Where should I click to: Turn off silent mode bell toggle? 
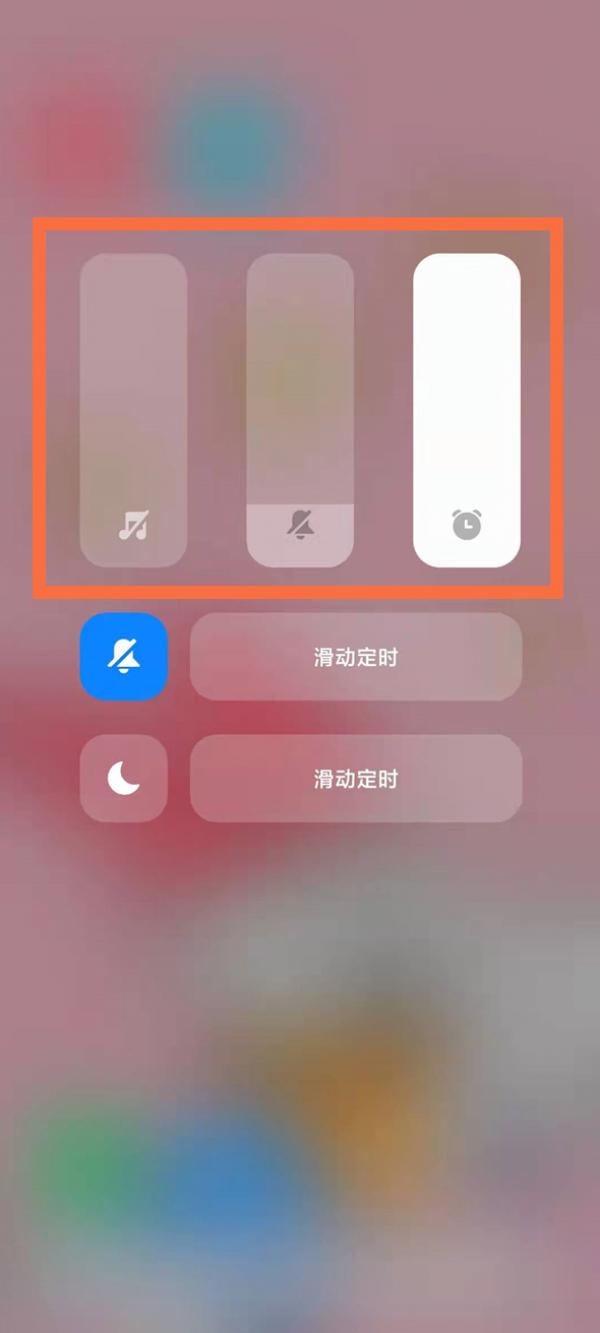(124, 657)
